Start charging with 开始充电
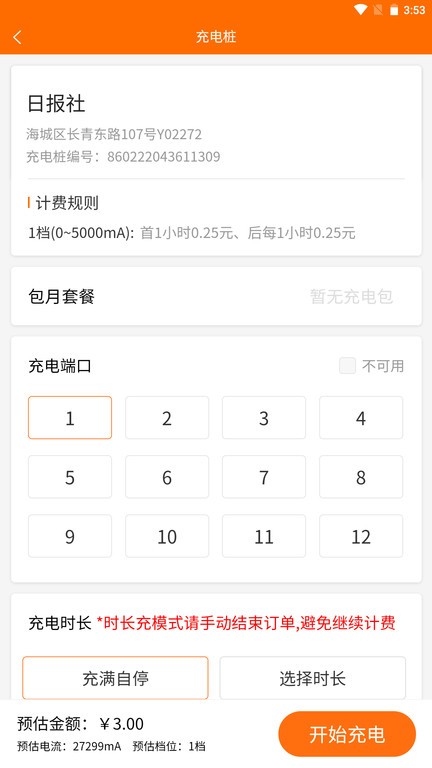The image size is (432, 768). (x=347, y=734)
